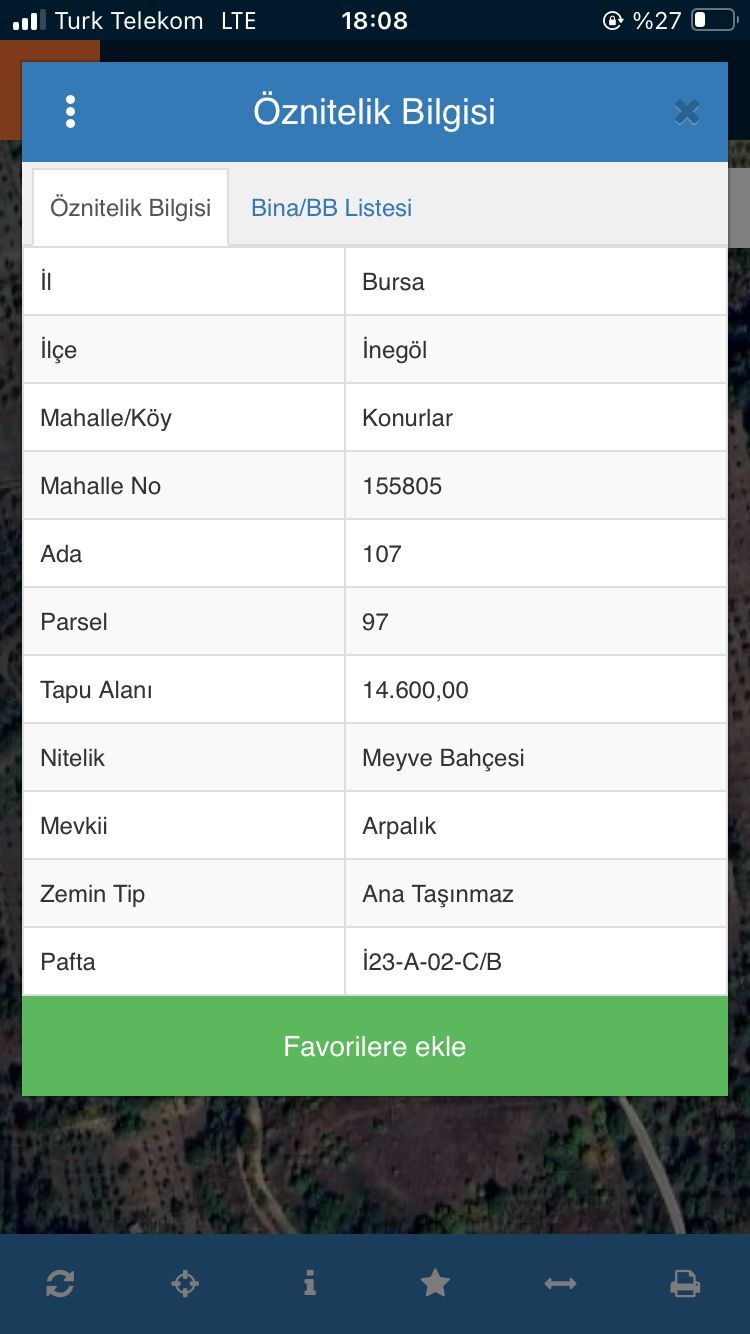Tap the locate crosshair icon
The width and height of the screenshot is (750, 1334).
pos(185,1283)
